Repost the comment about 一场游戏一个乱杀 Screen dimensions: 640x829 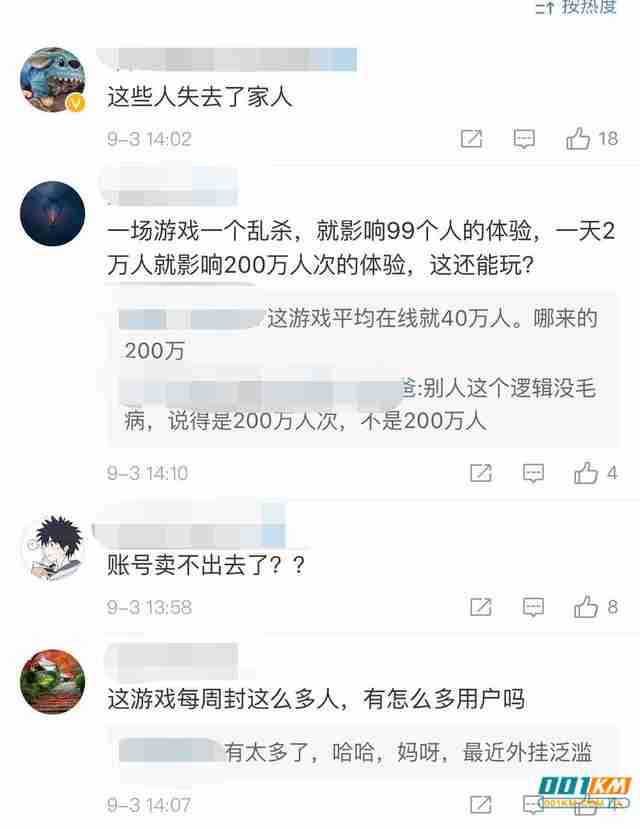coord(480,473)
